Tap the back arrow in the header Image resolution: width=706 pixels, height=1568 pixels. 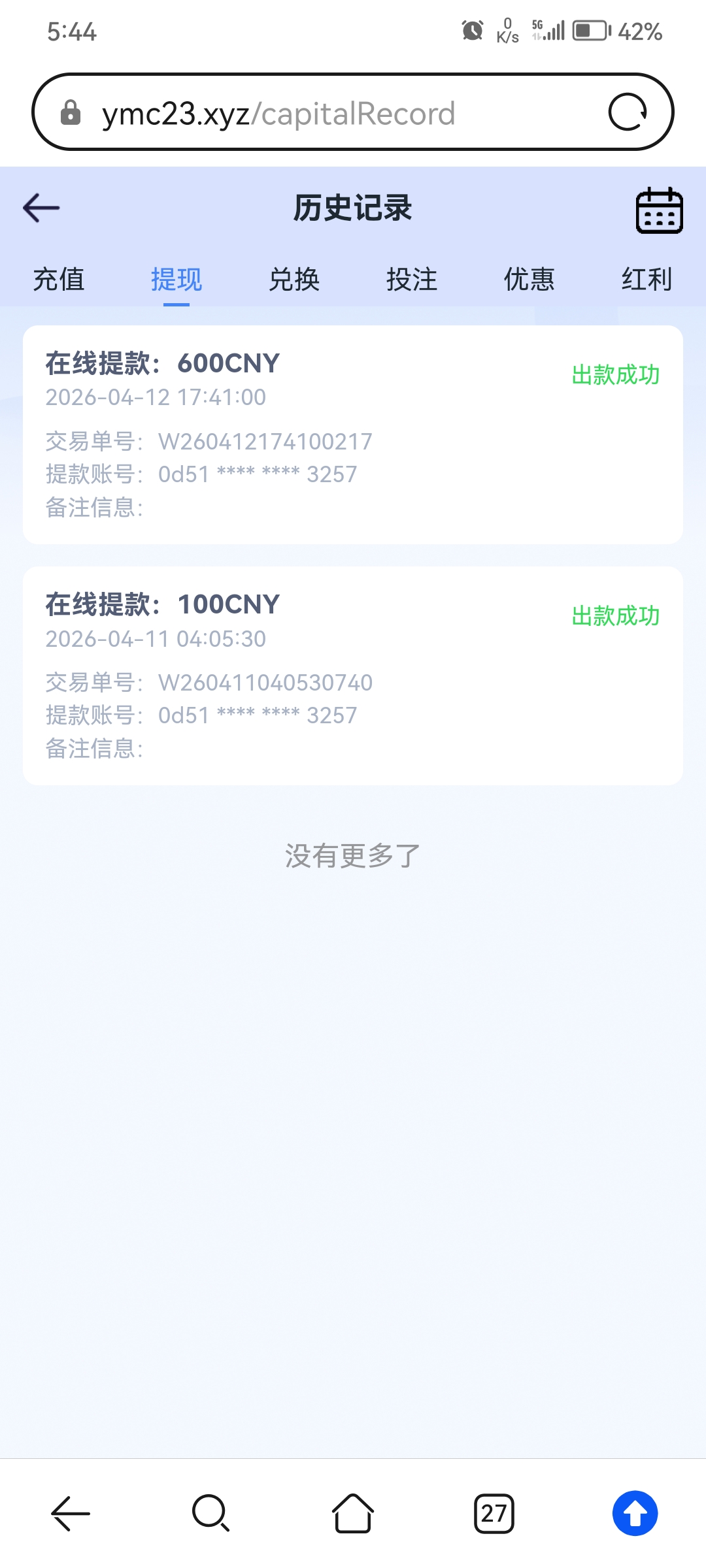[x=41, y=208]
